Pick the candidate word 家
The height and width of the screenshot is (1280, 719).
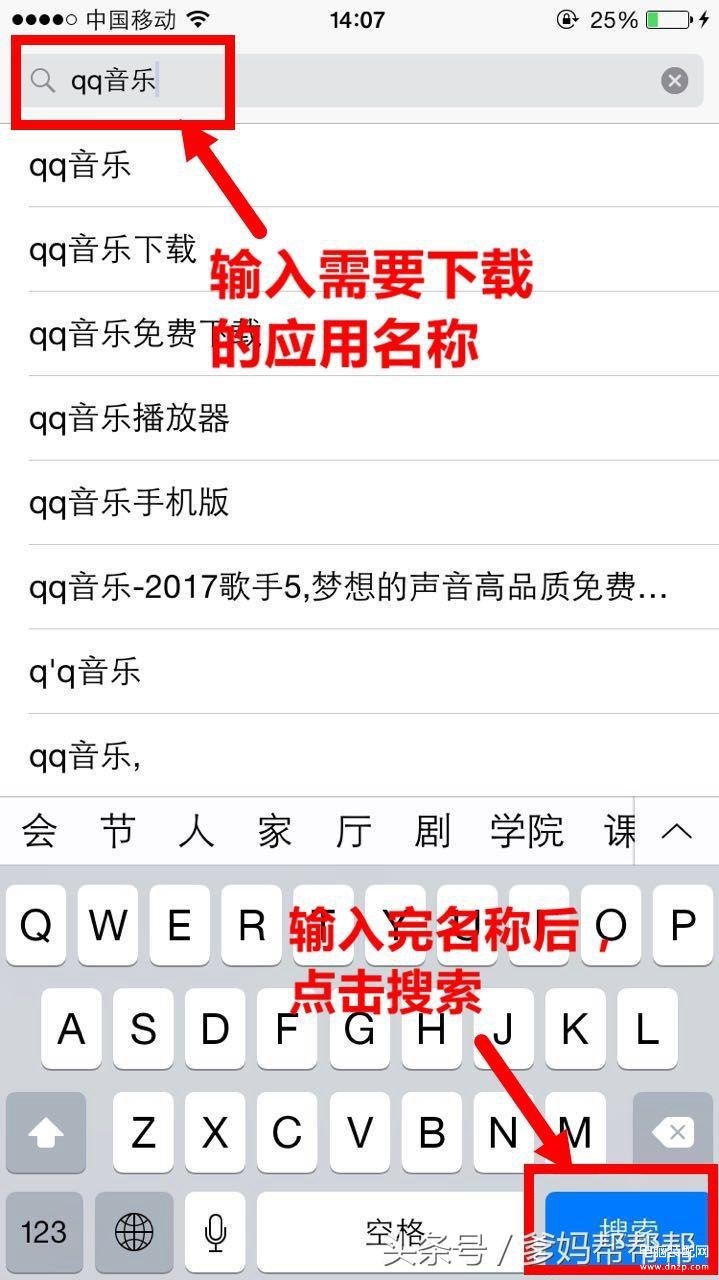(274, 831)
